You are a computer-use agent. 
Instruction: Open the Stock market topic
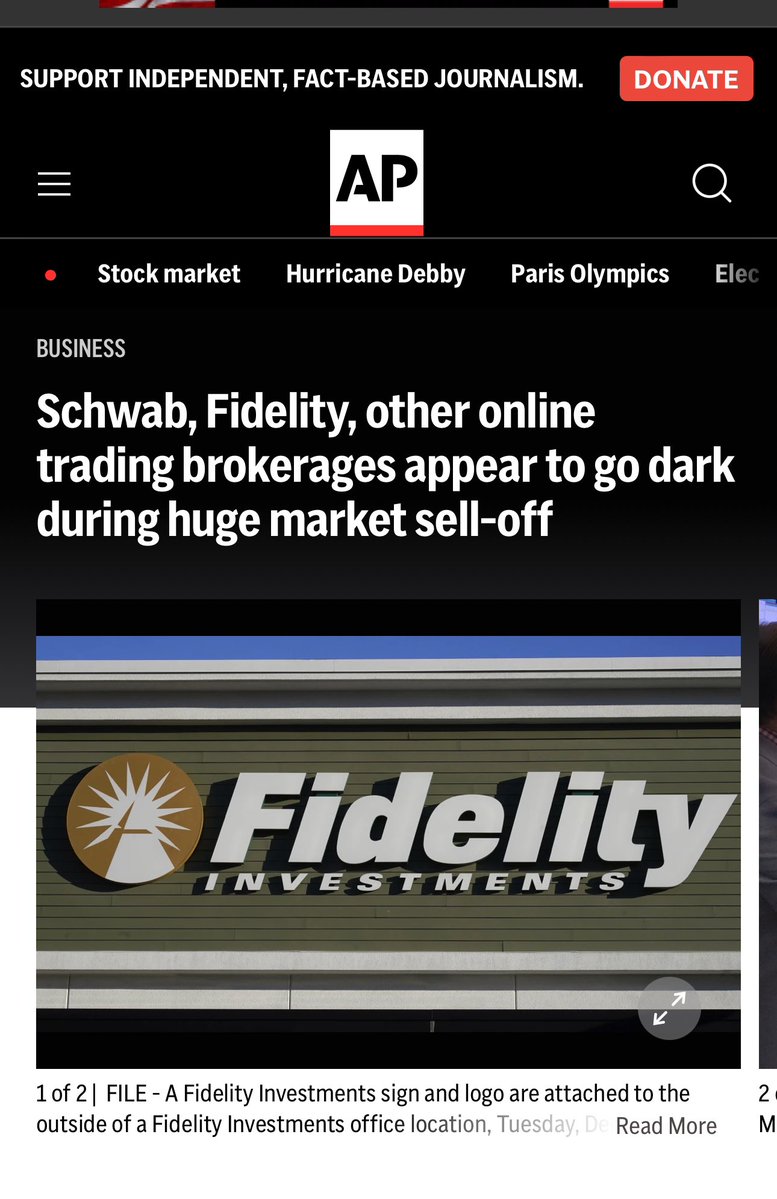(x=168, y=274)
